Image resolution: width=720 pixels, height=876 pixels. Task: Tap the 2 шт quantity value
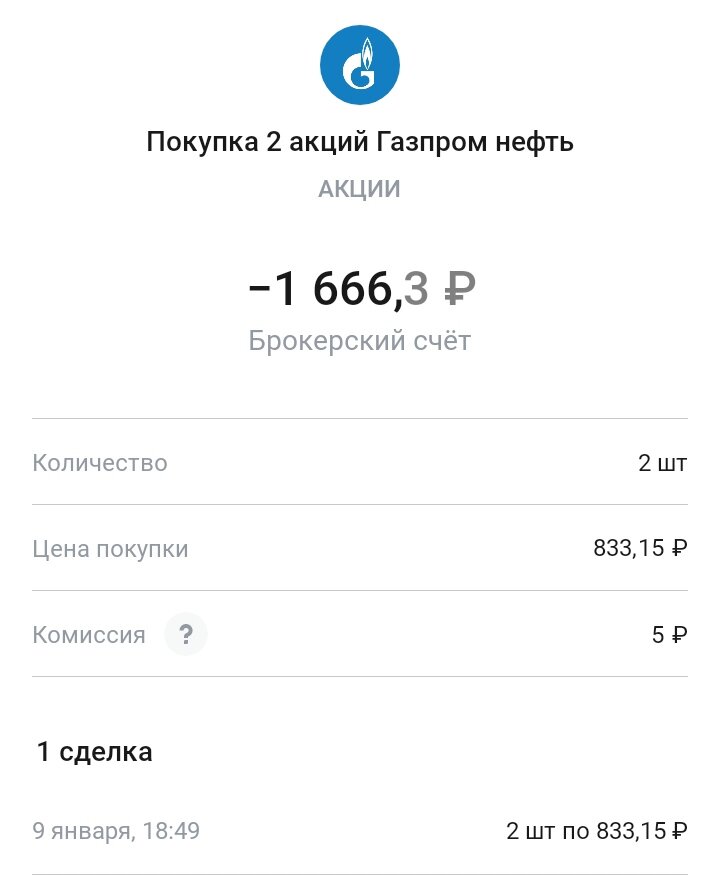pos(664,462)
